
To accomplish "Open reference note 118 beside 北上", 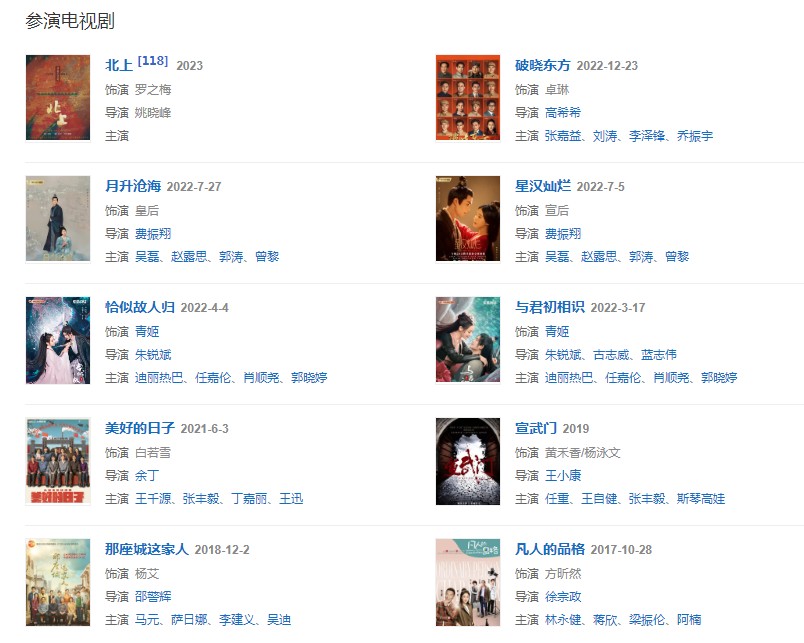I will coord(153,62).
